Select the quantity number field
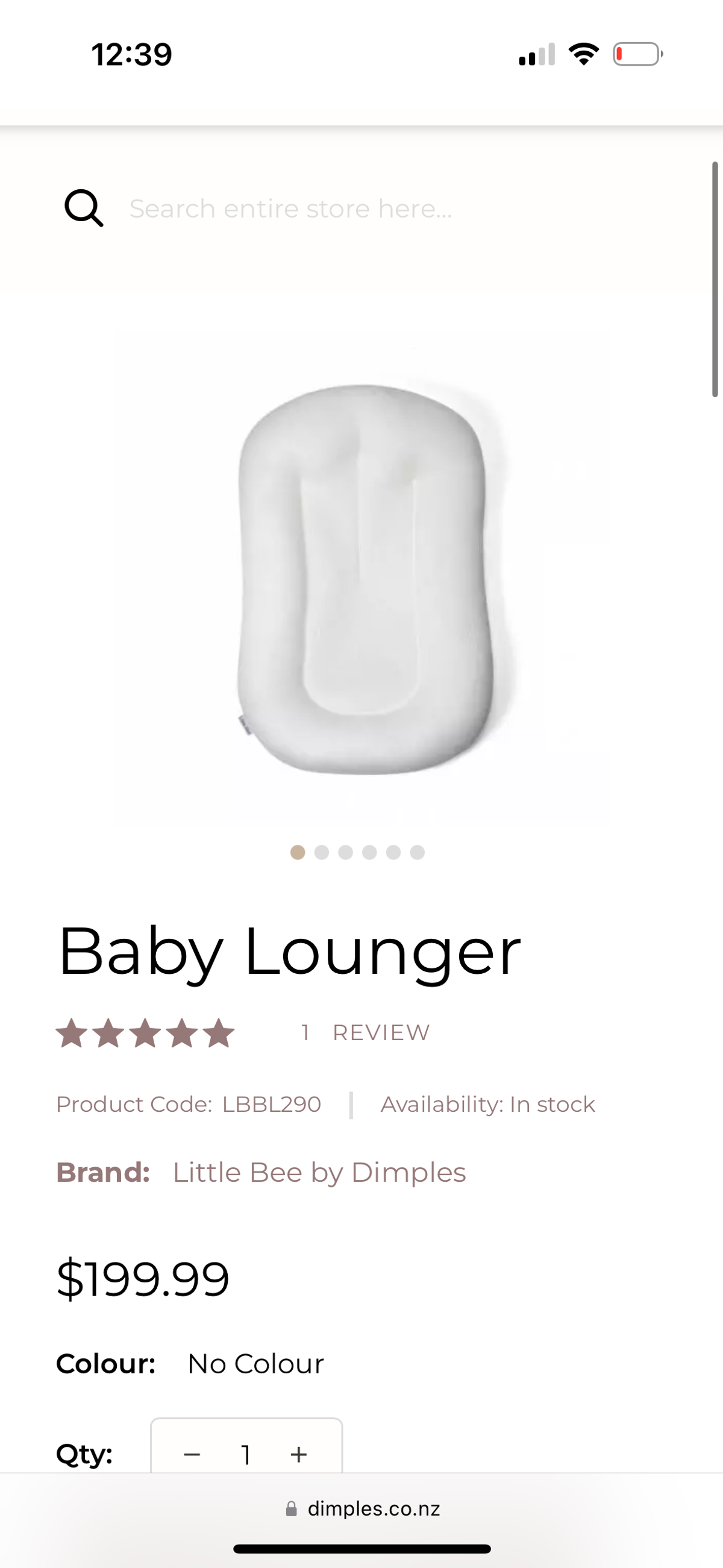The height and width of the screenshot is (1568, 723). (x=246, y=1455)
